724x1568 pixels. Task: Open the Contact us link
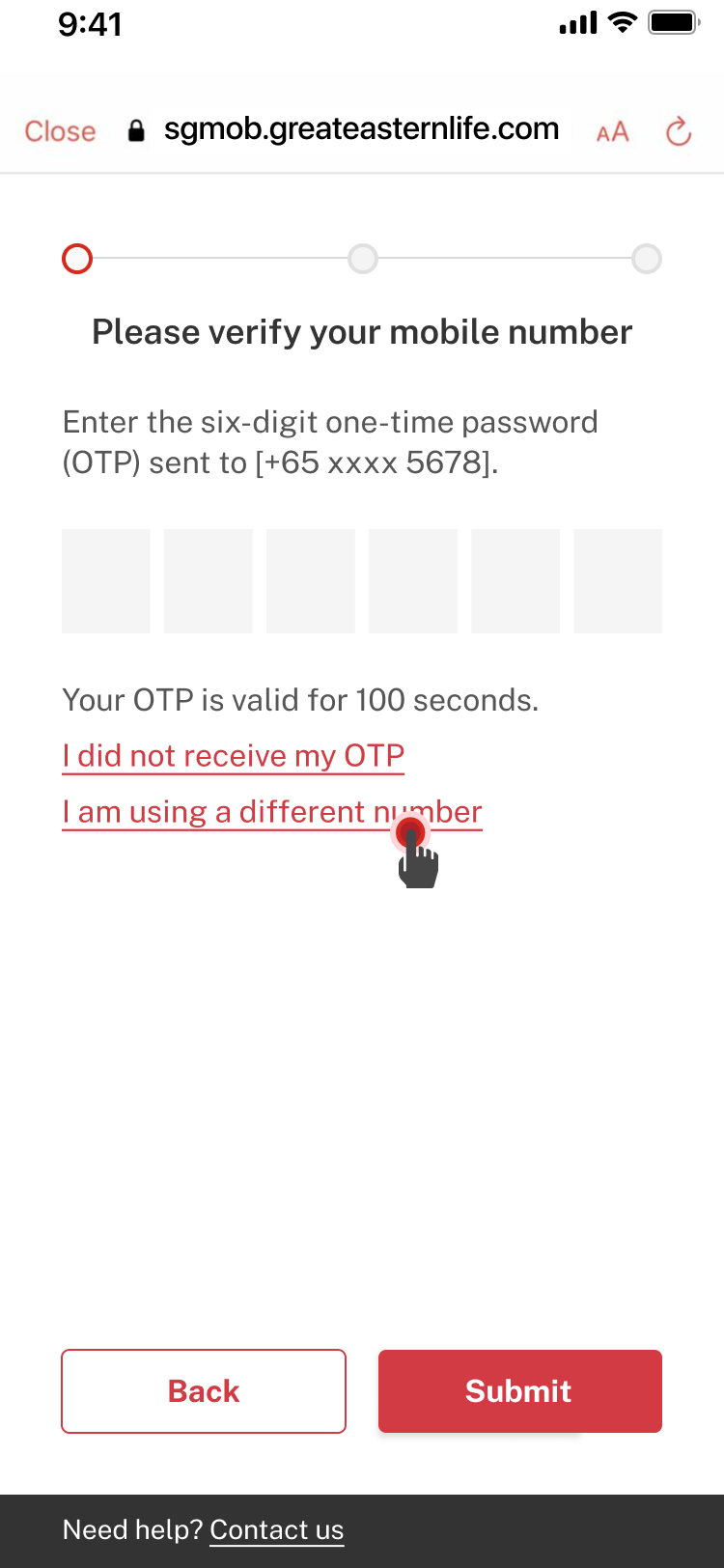coord(277,1529)
